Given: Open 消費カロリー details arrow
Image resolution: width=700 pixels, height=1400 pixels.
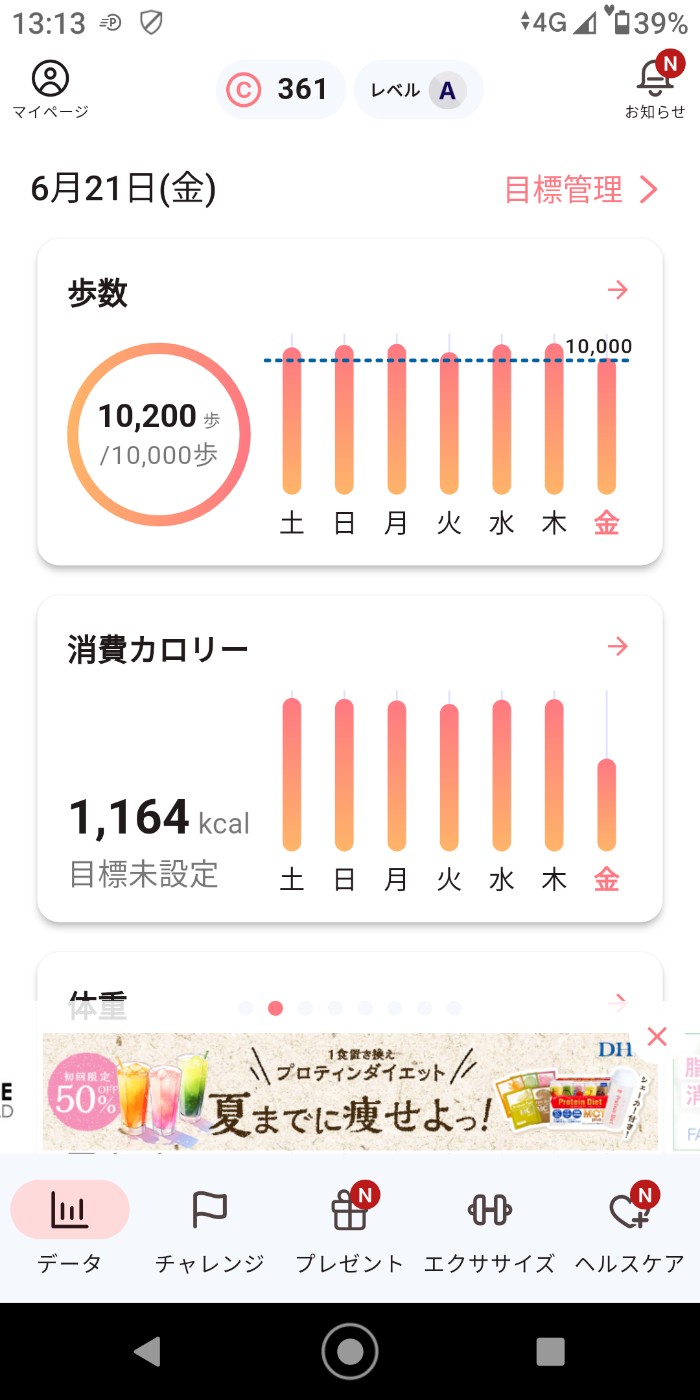Looking at the screenshot, I should tap(618, 647).
